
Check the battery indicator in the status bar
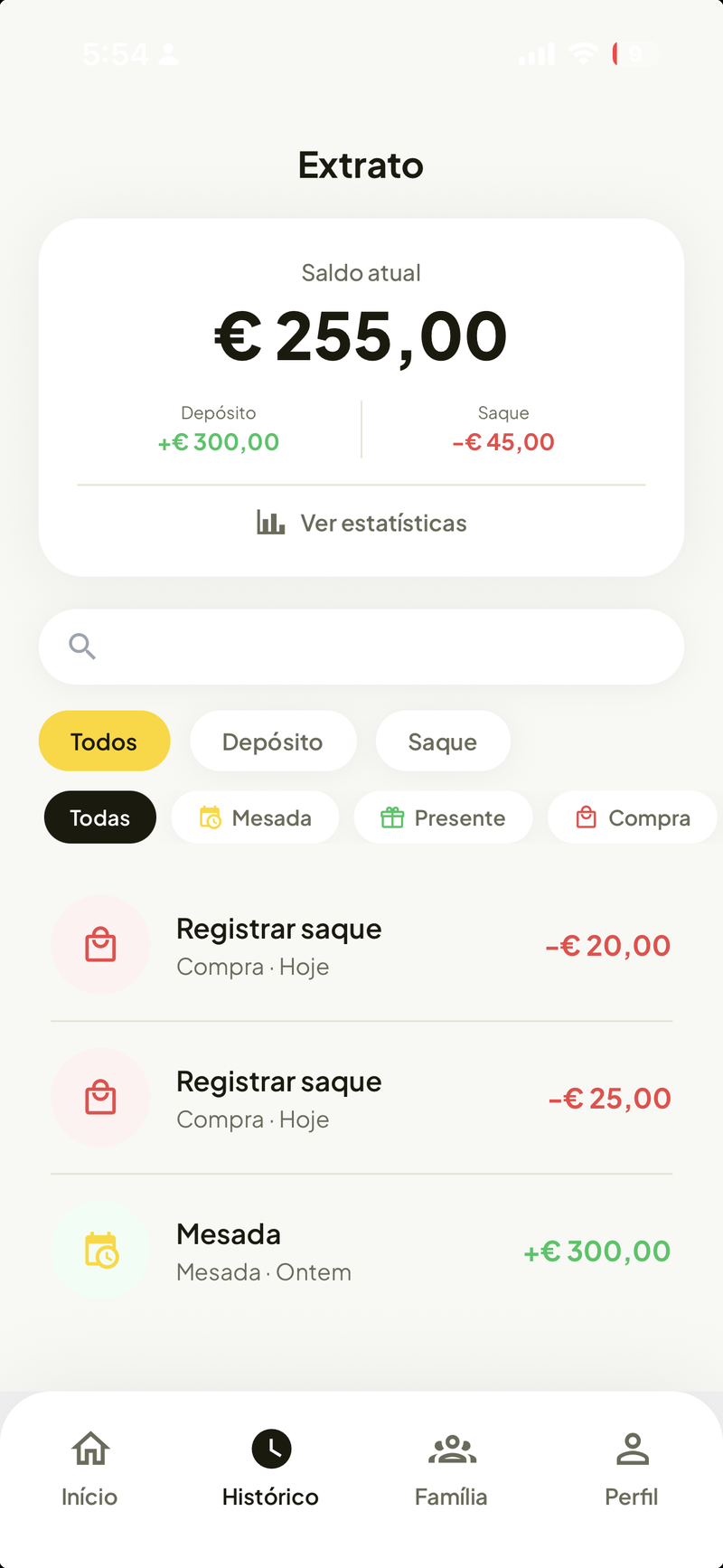coord(634,54)
